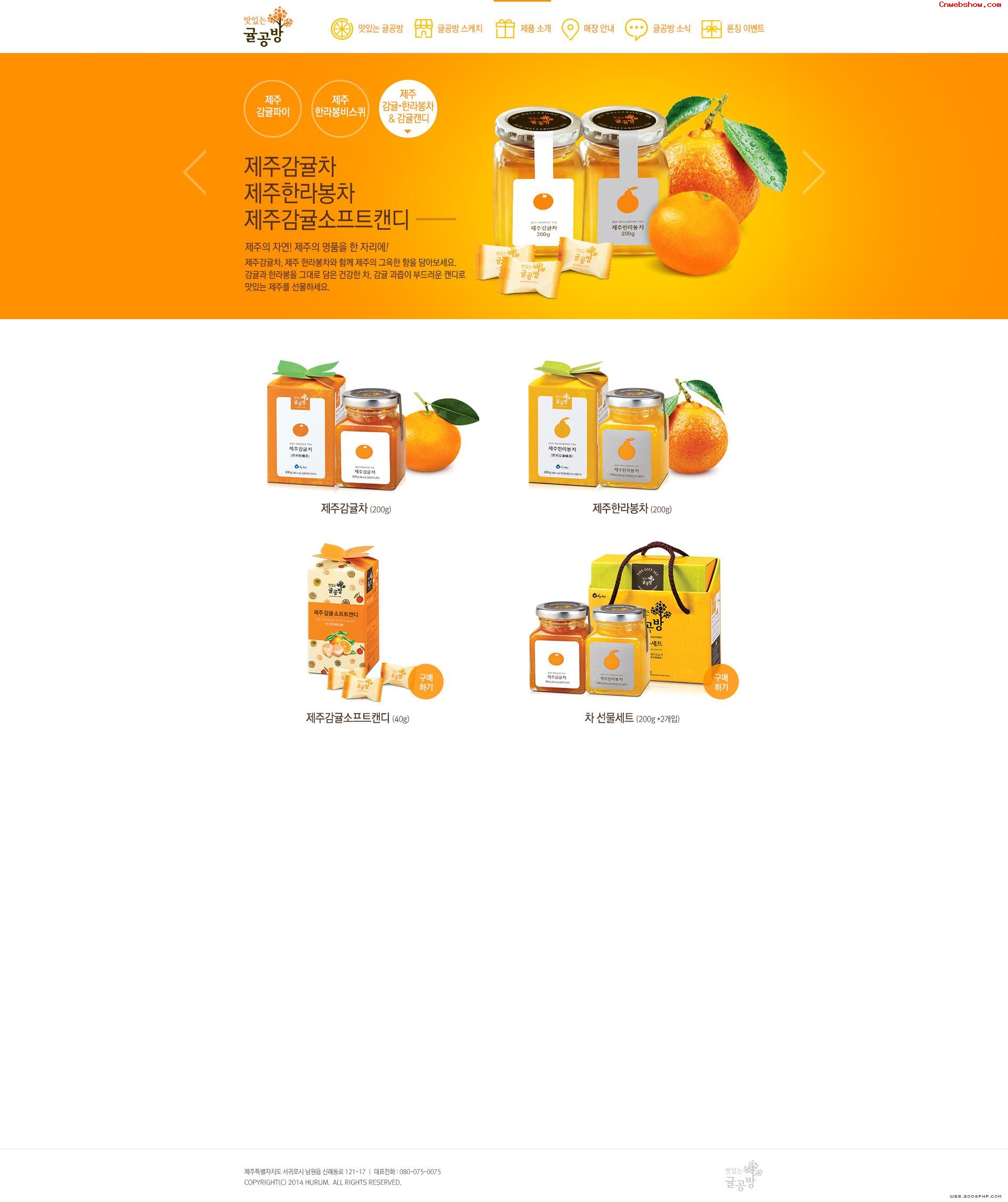
Task: Open the 론칭 이벤트 page
Action: [x=733, y=29]
